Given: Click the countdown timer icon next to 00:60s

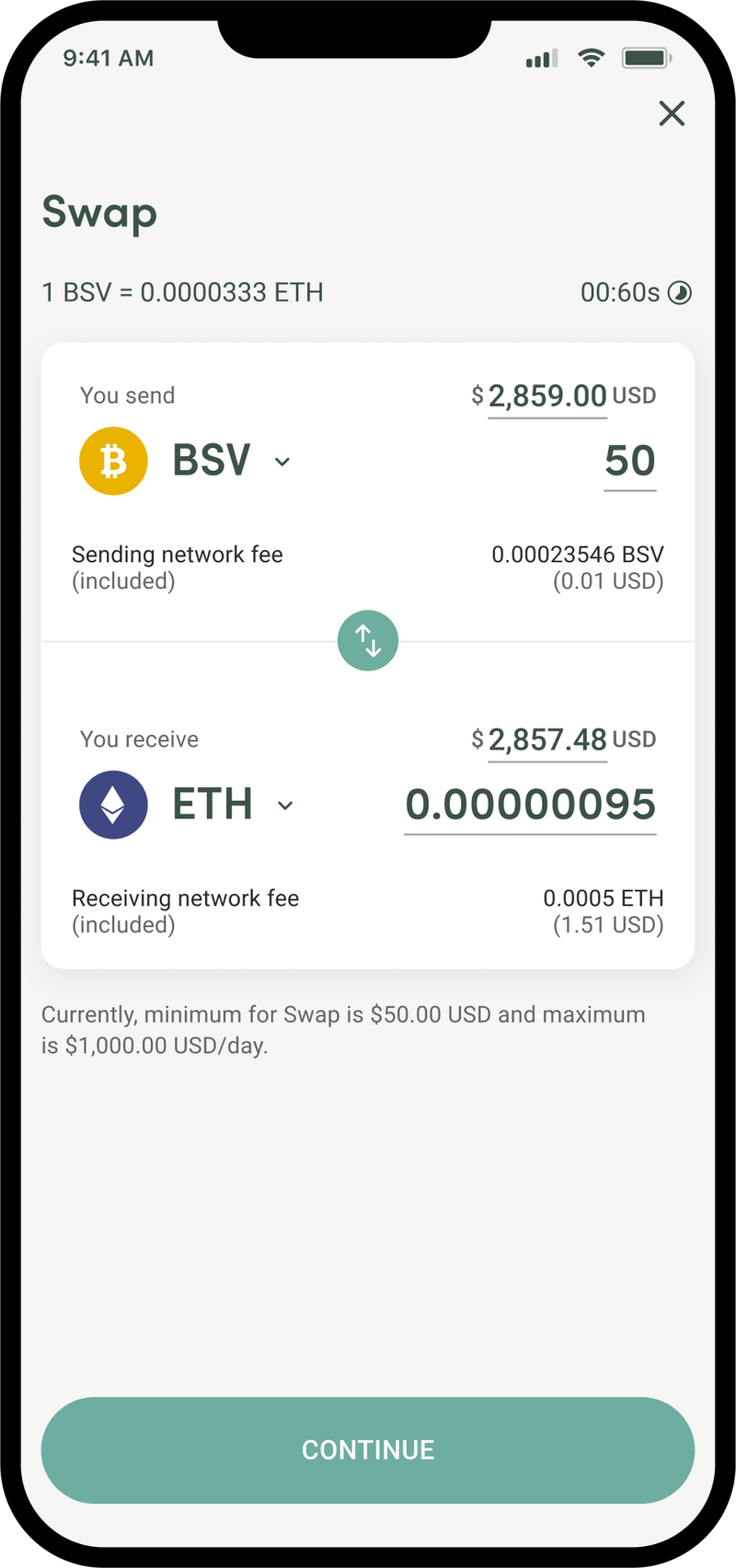Looking at the screenshot, I should (677, 292).
